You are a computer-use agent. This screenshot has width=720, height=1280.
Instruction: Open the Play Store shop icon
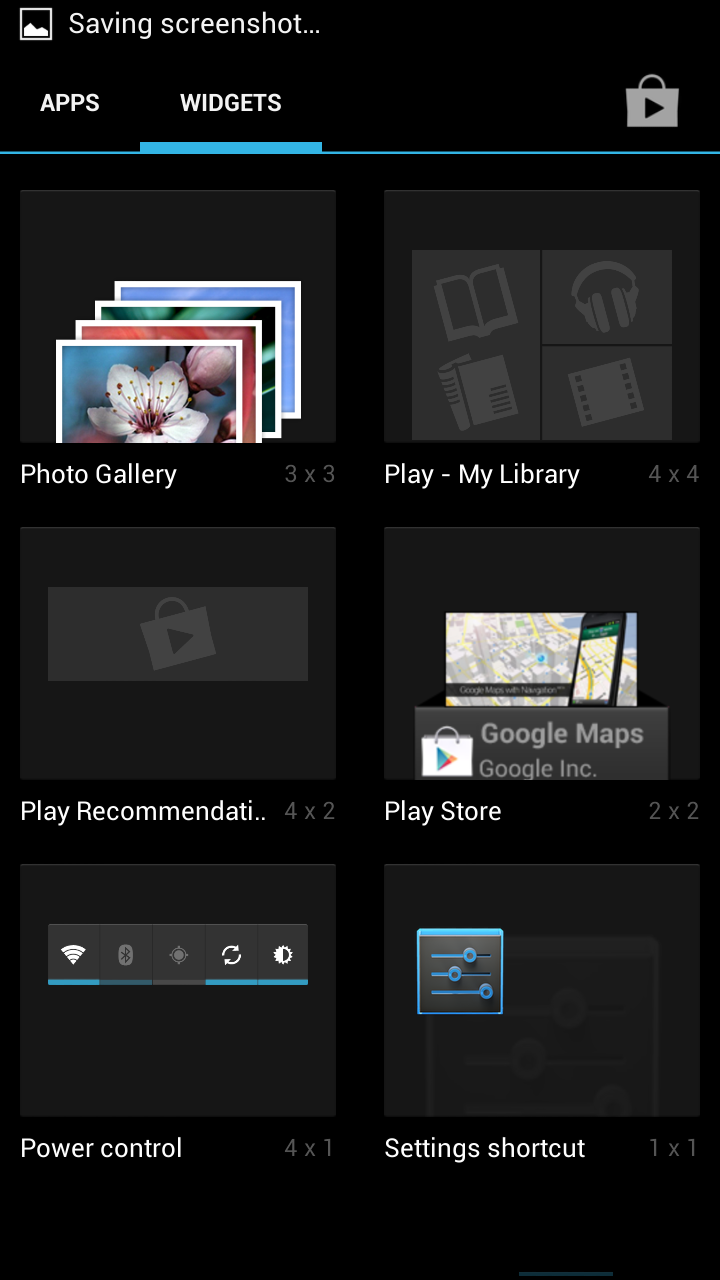click(x=652, y=102)
